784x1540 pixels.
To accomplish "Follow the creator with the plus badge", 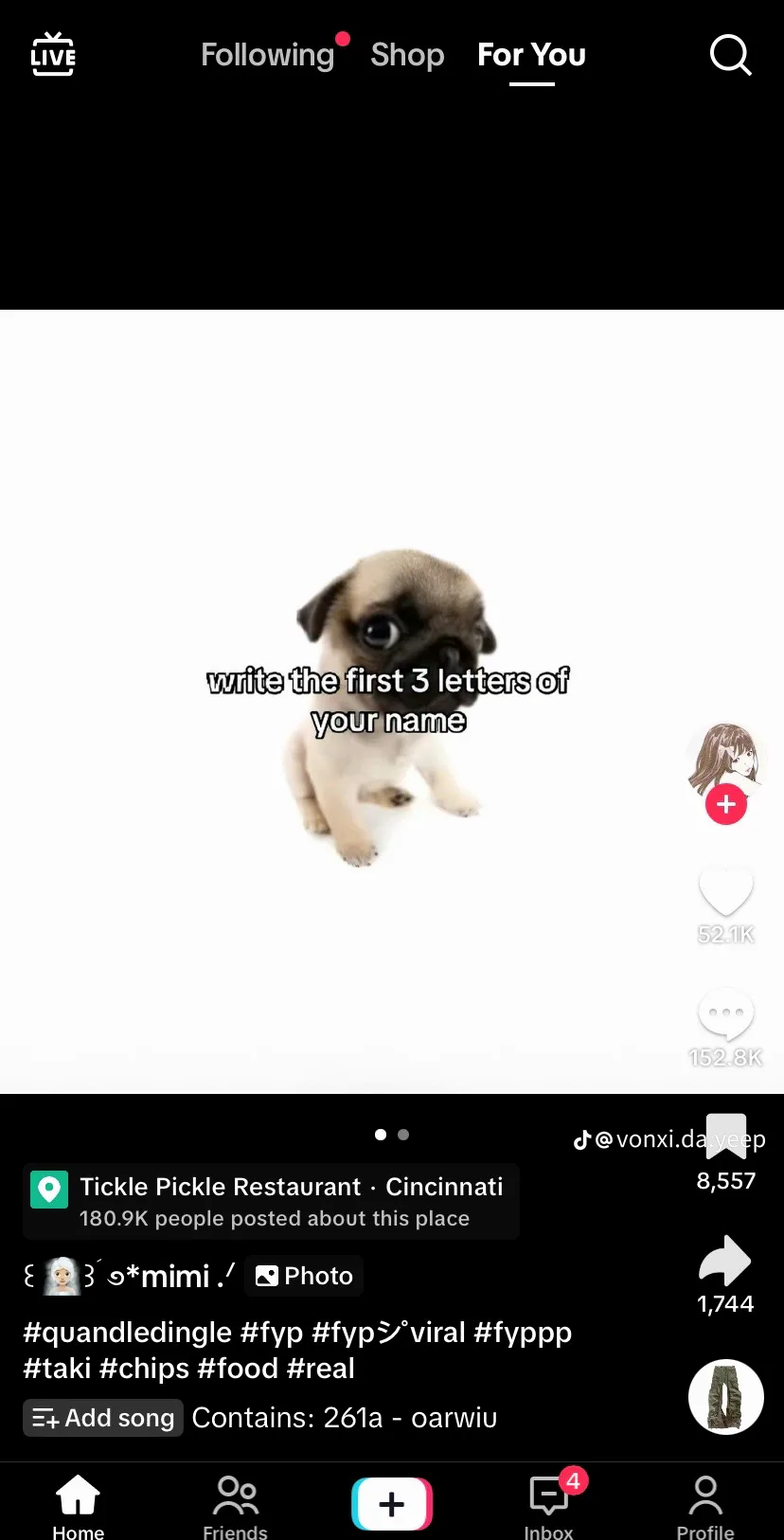I will 726,805.
